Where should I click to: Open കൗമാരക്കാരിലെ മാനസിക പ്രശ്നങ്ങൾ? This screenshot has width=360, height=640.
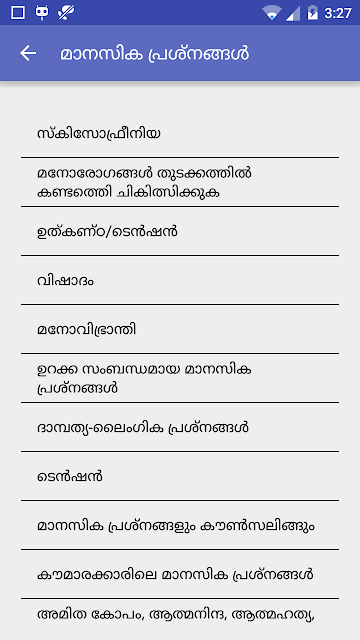click(180, 574)
